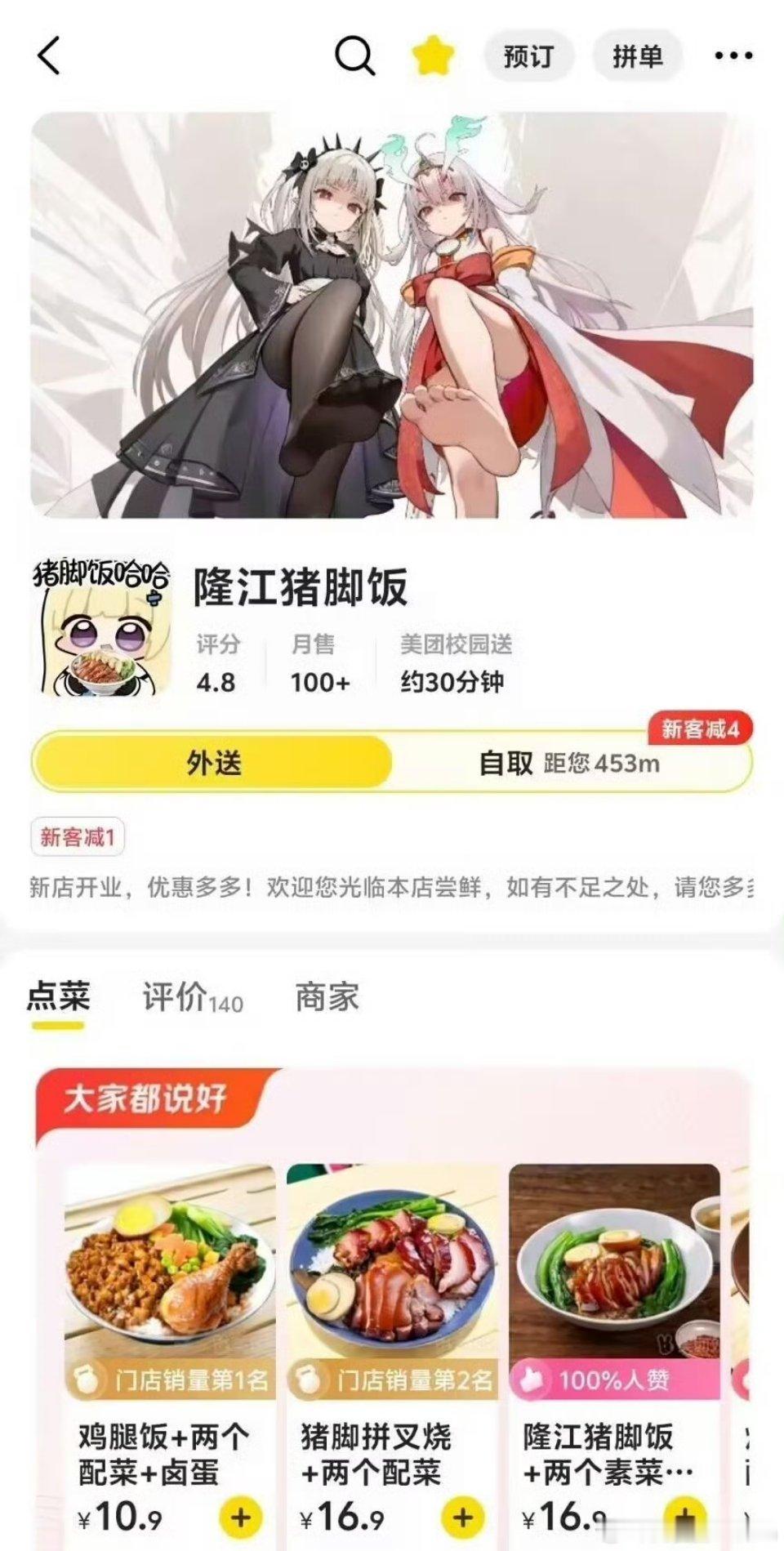The width and height of the screenshot is (784, 1551).
Task: Open the more options ellipsis menu
Action: 734,56
